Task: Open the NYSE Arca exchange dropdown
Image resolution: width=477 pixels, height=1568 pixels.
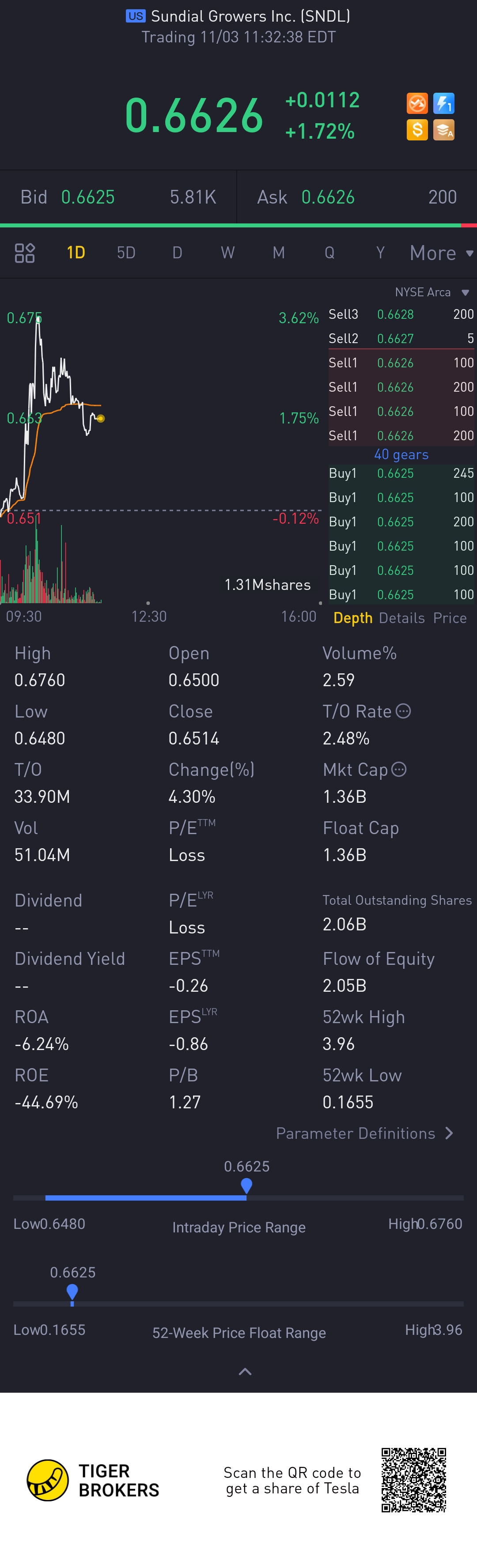Action: pyautogui.click(x=432, y=292)
